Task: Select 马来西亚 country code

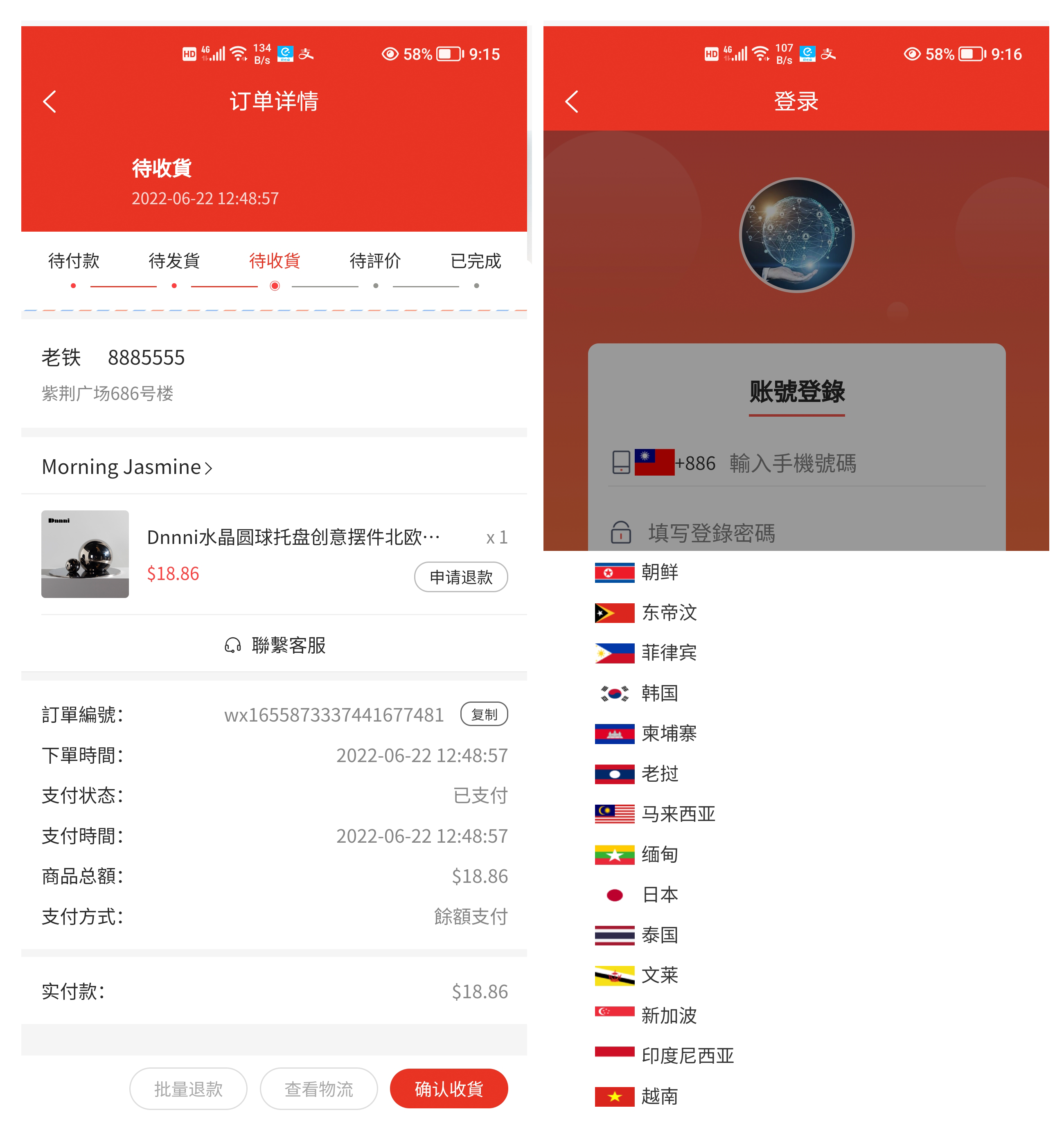Action: tap(677, 814)
